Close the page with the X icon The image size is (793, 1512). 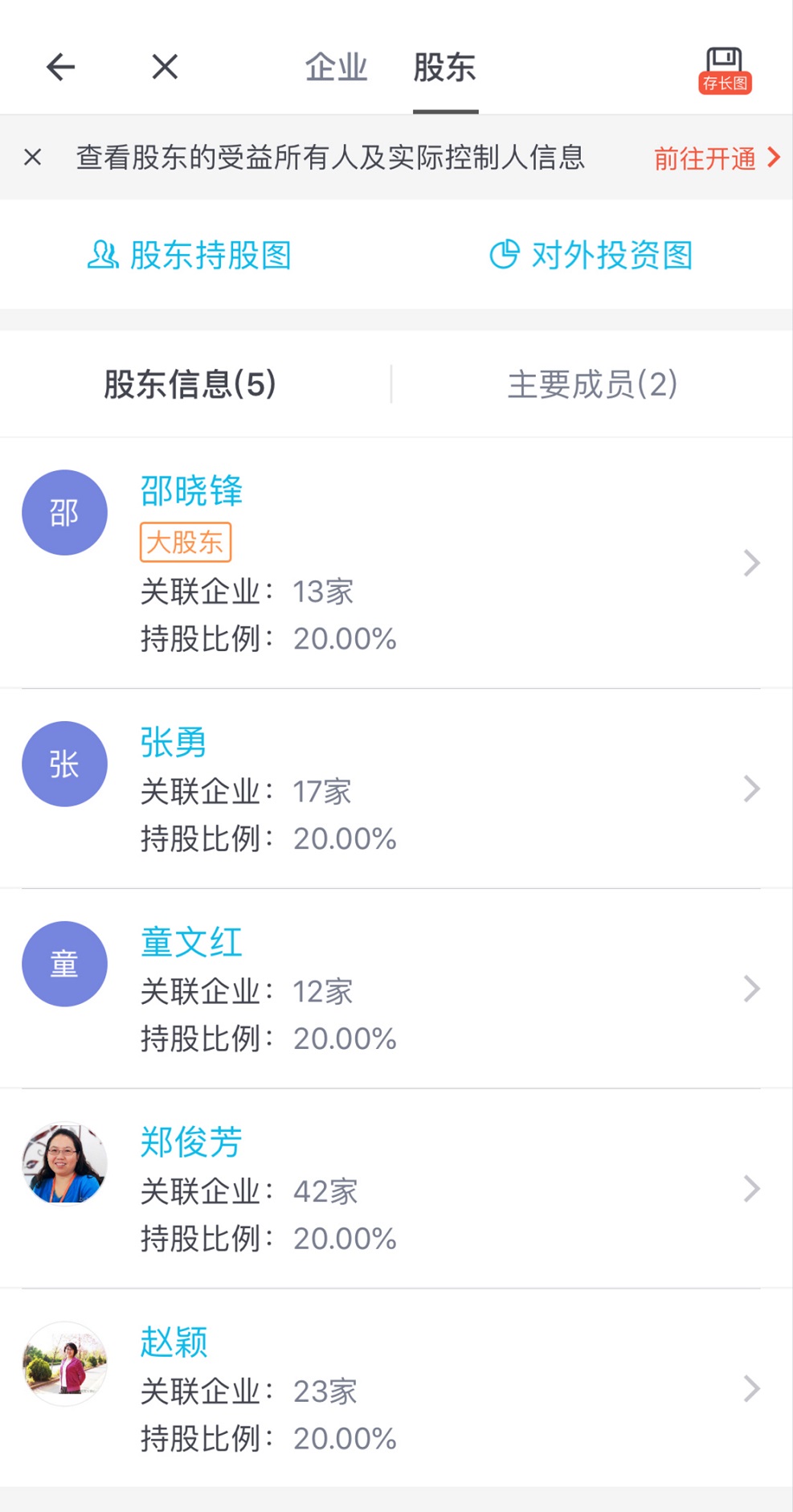coord(163,67)
